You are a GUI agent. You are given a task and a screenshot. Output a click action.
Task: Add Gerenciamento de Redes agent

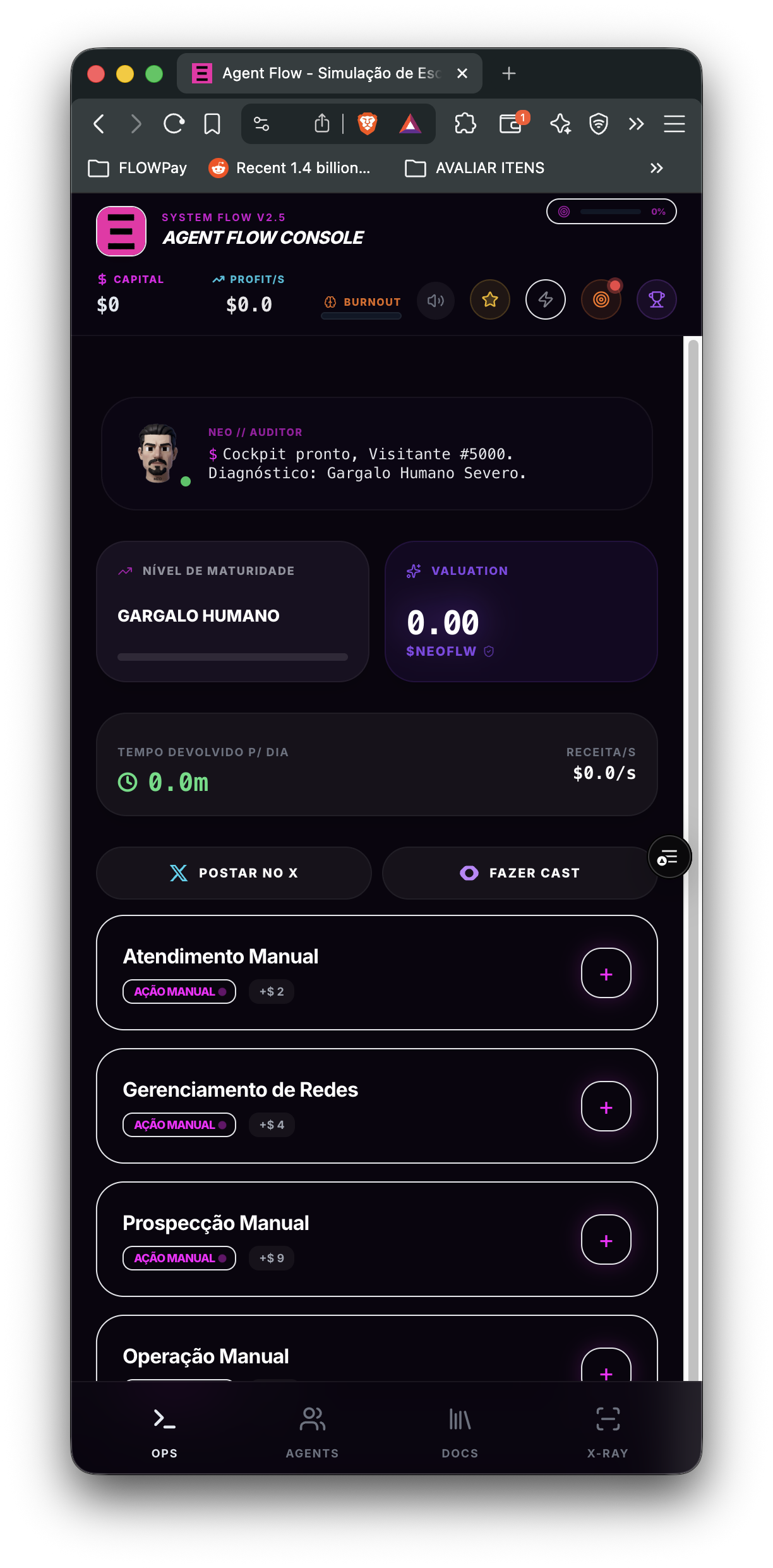(605, 1106)
